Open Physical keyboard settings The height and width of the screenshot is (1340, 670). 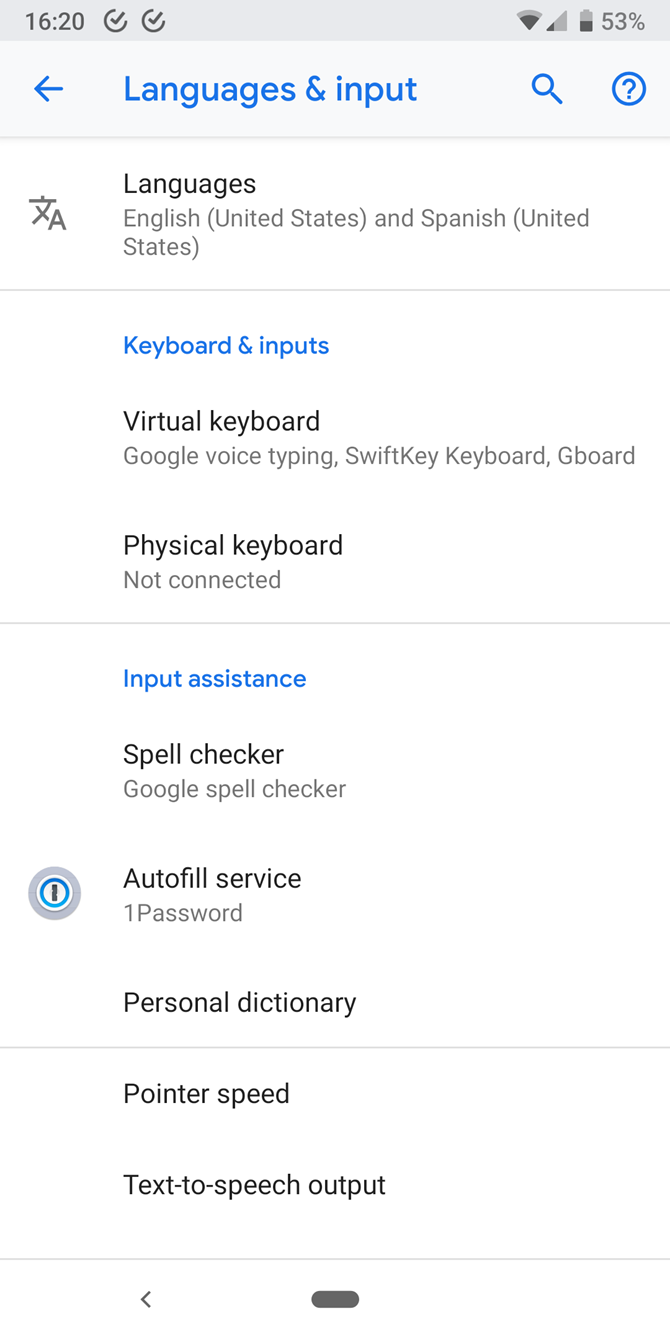tap(335, 561)
